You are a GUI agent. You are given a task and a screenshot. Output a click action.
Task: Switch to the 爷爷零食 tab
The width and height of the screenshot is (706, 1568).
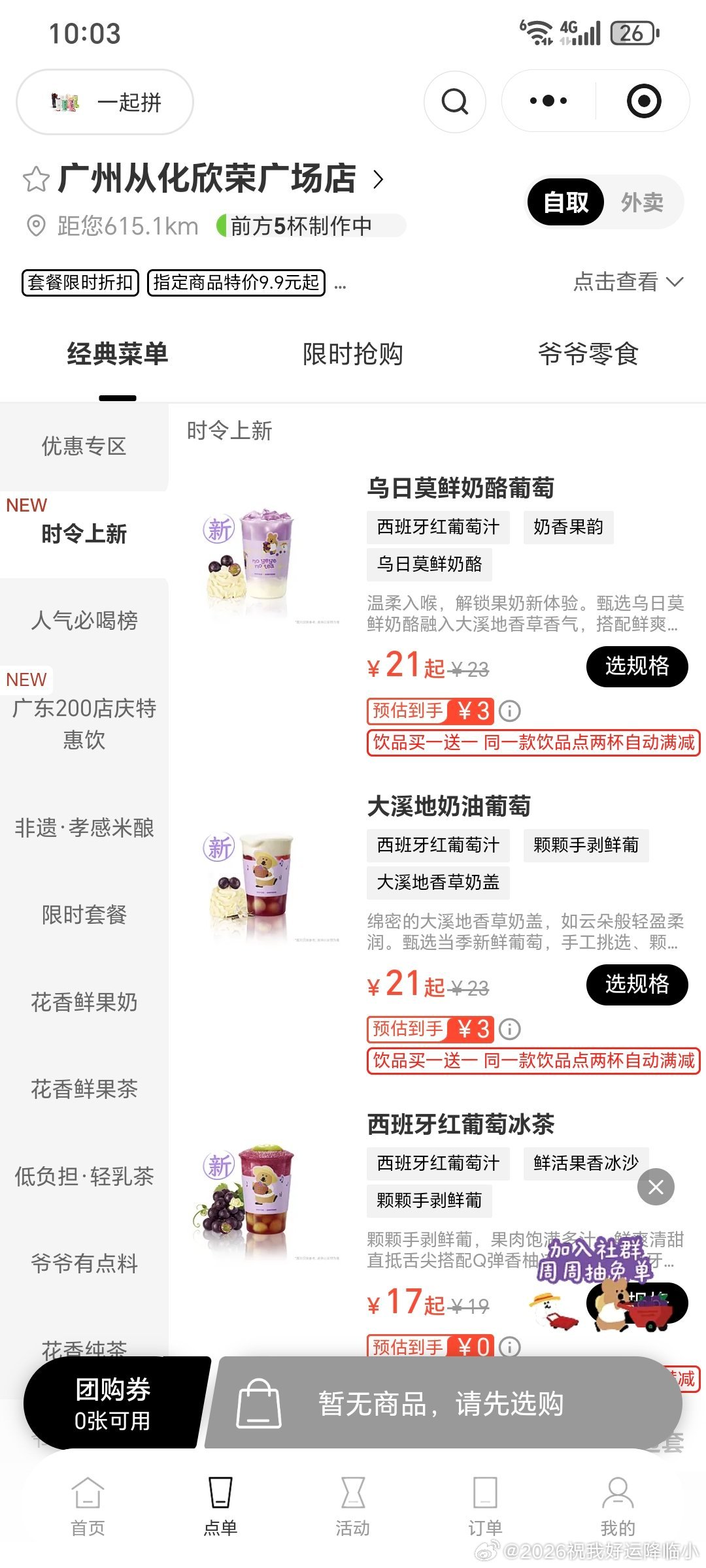coord(588,354)
